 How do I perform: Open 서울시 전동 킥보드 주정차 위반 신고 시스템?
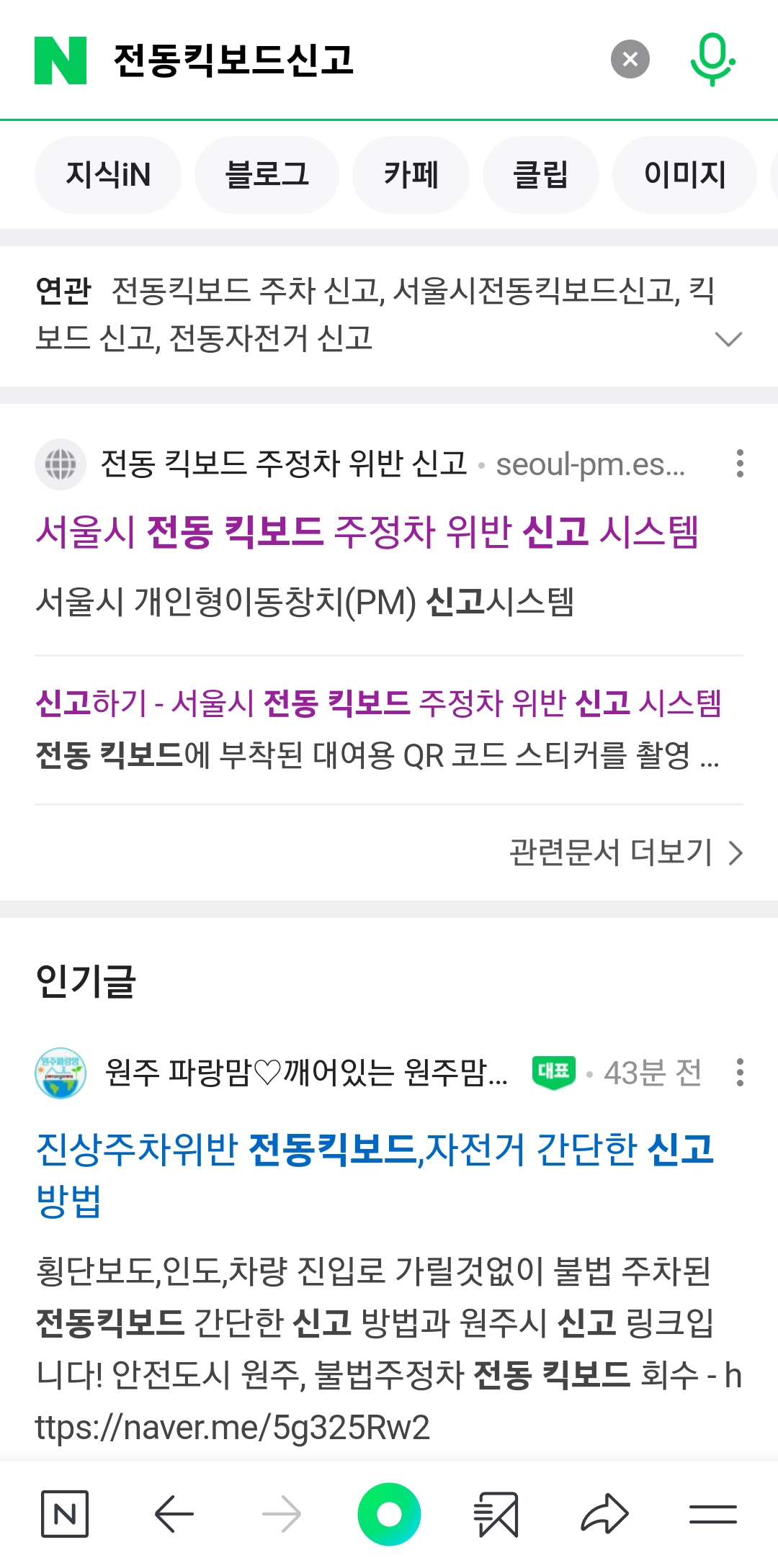coord(367,533)
